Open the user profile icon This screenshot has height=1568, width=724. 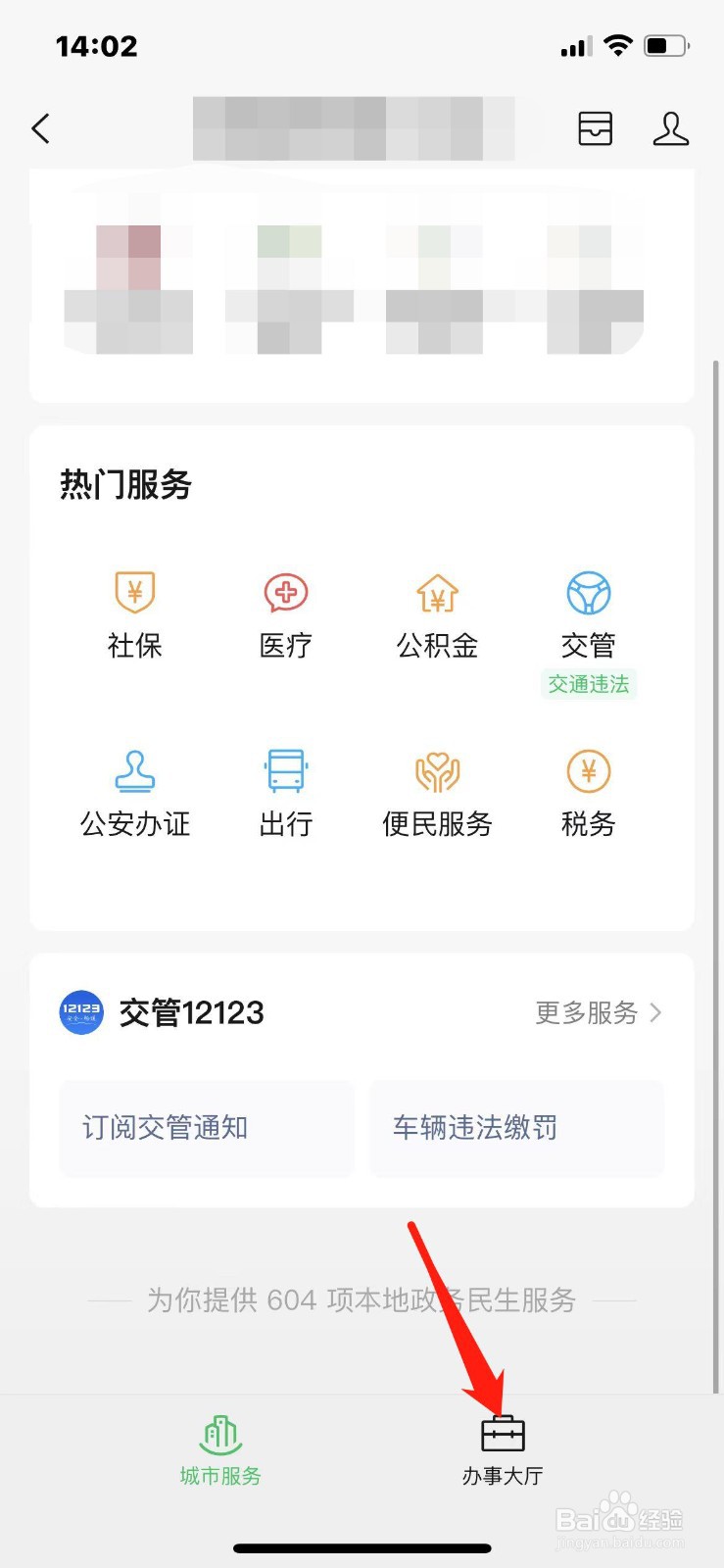670,128
